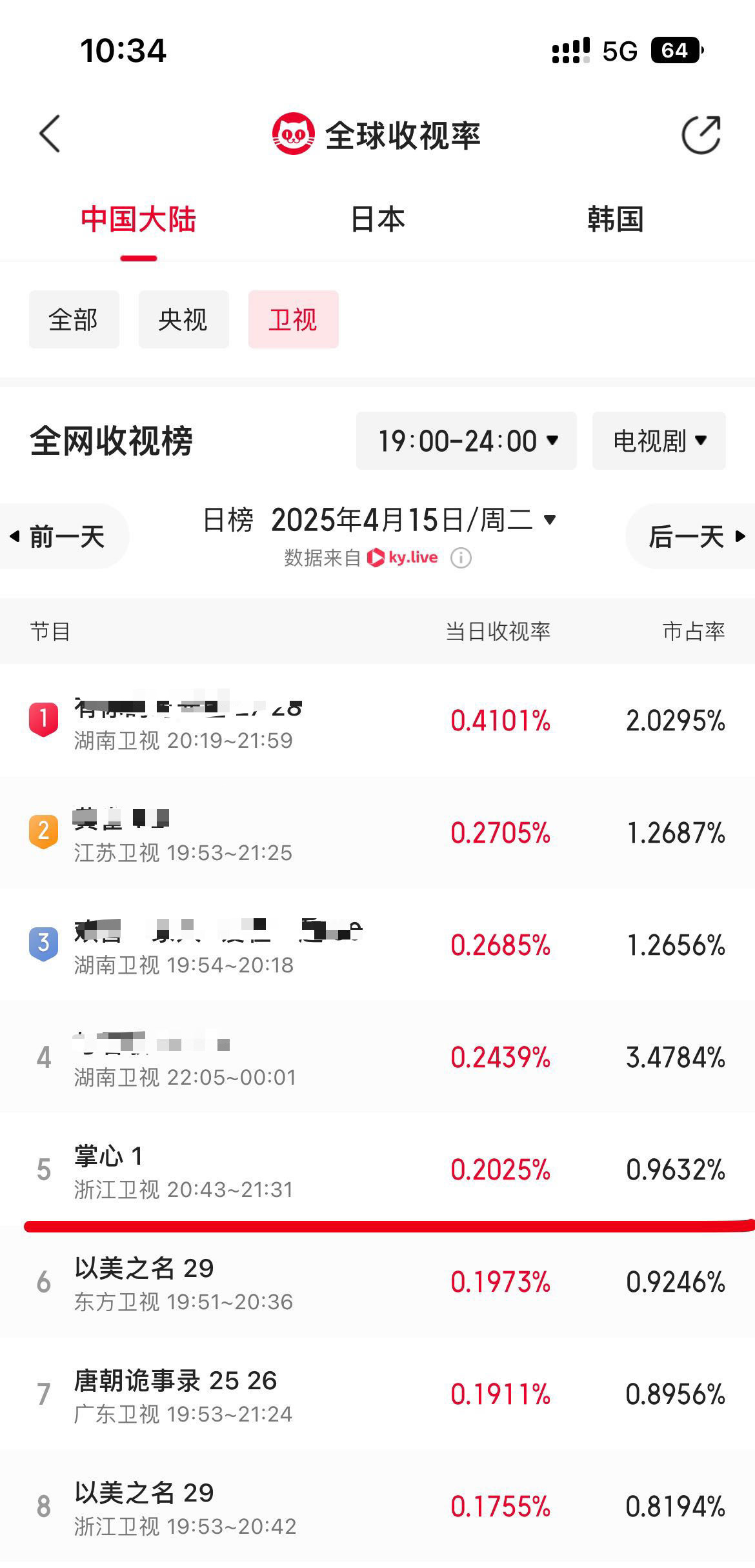
Task: Switch to the 日本 tab
Action: pos(377,219)
